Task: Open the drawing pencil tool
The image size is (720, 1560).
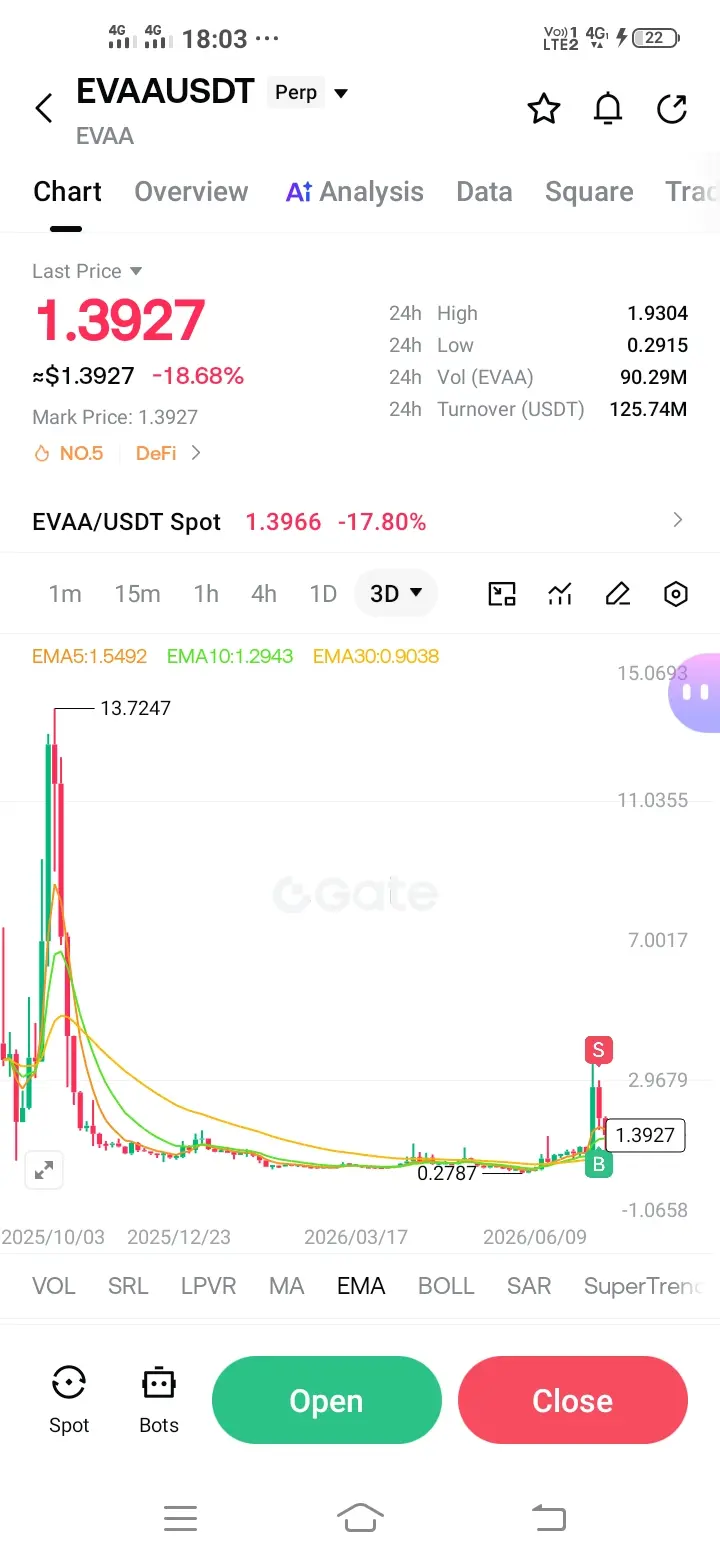Action: (x=618, y=594)
